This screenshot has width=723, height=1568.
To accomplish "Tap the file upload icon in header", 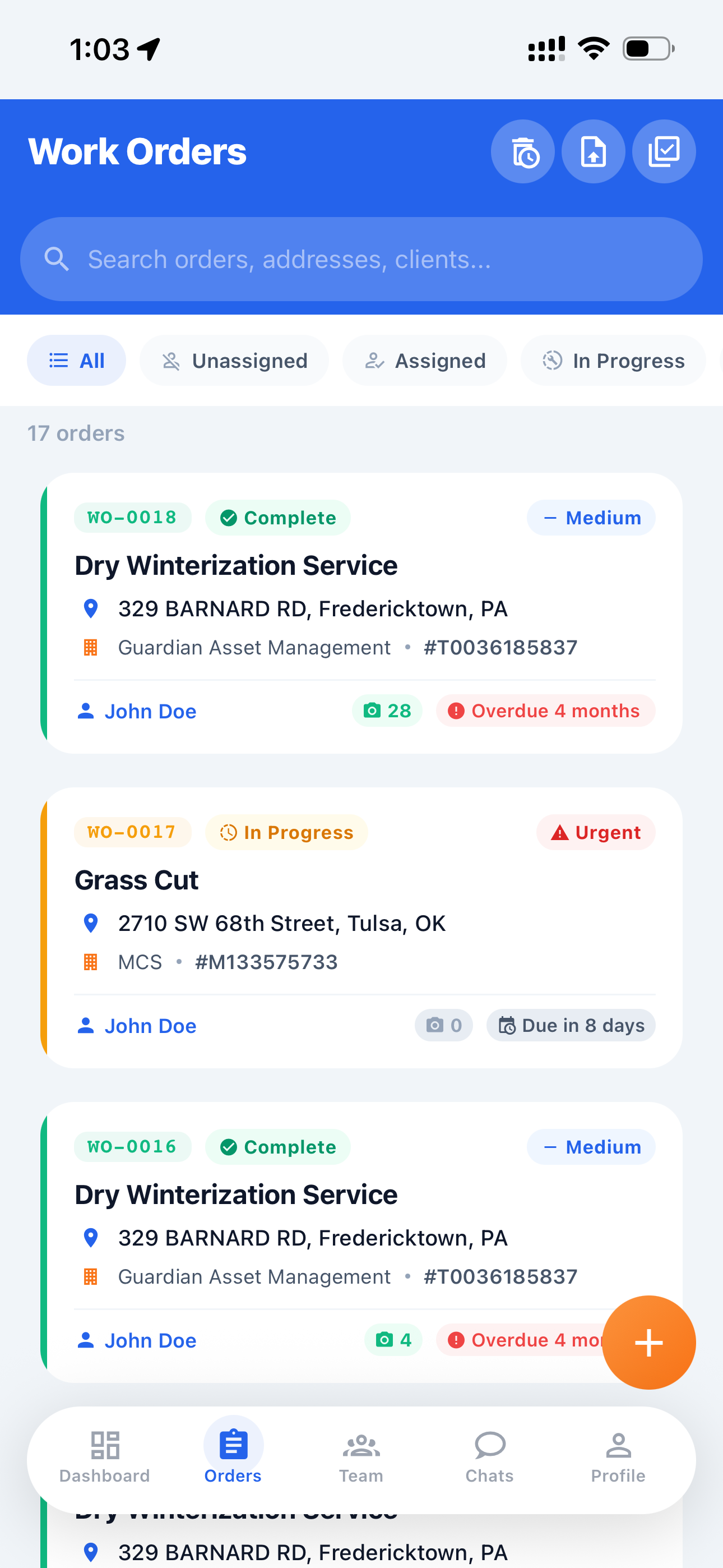I will point(593,151).
